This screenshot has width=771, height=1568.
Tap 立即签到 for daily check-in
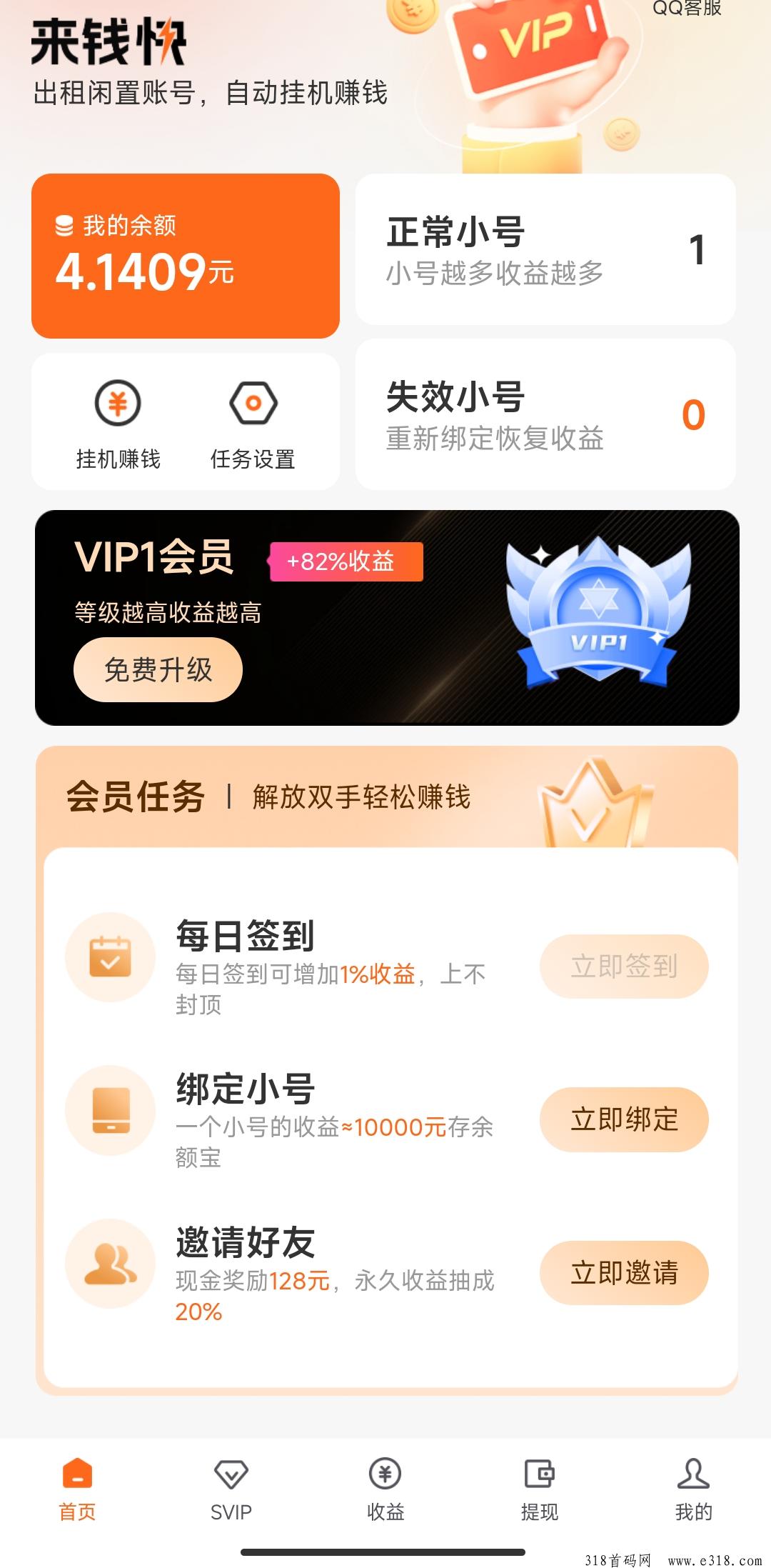(624, 966)
